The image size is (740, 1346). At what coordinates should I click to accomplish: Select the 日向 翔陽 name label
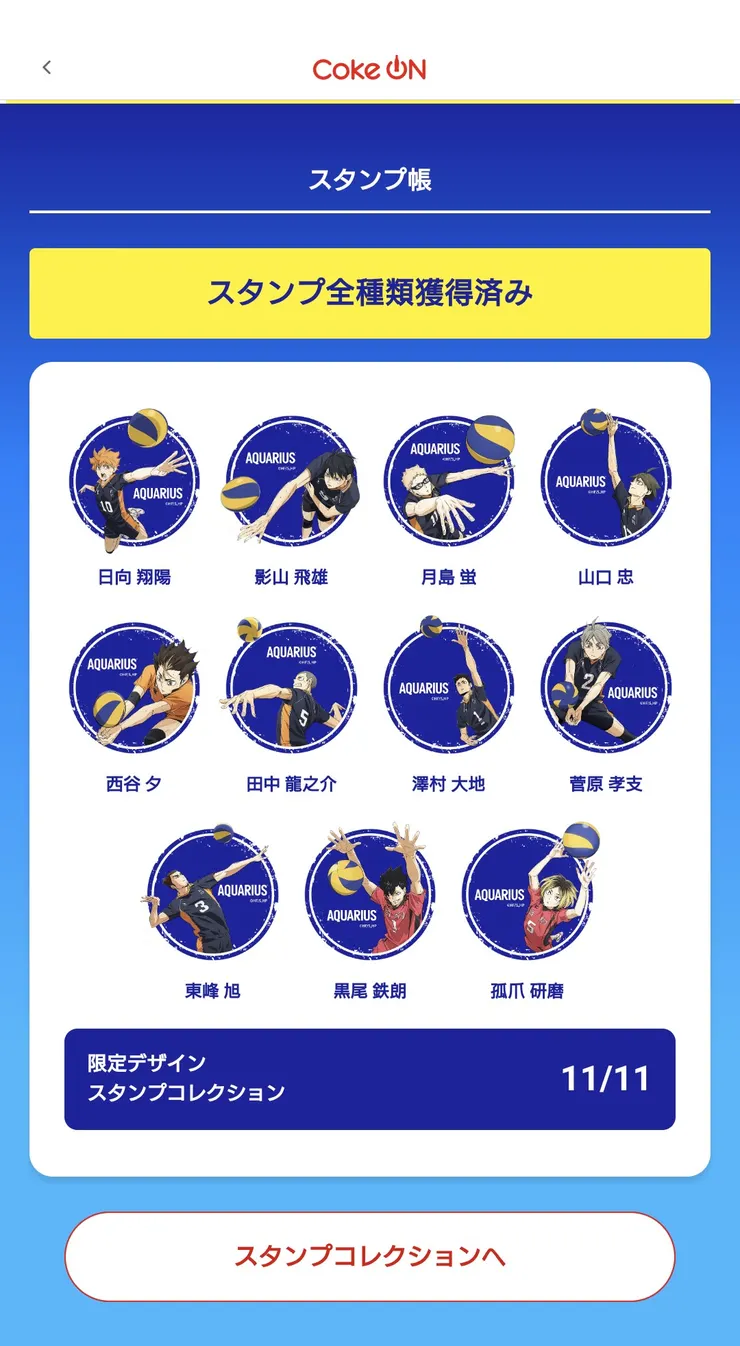(x=133, y=575)
